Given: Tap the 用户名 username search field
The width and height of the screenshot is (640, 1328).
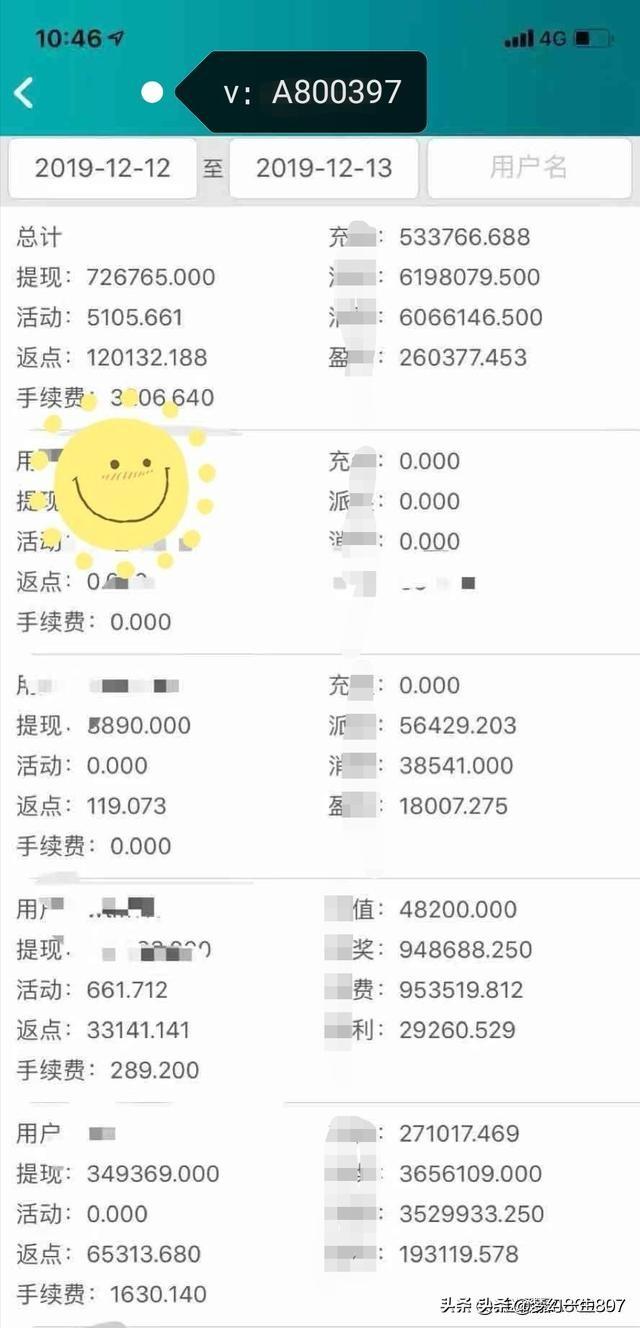Looking at the screenshot, I should [x=528, y=168].
